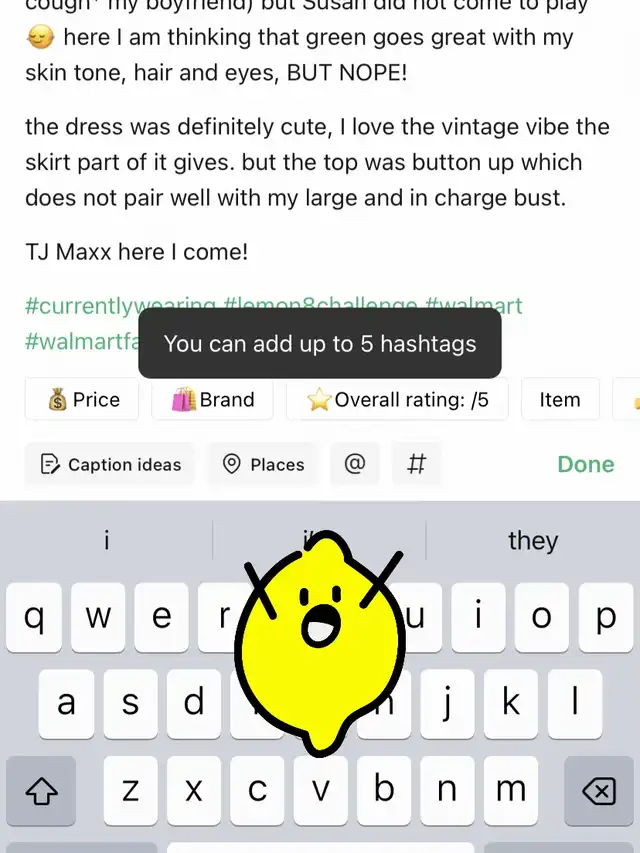Open Caption ideas
Viewport: 640px width, 853px height.
(x=109, y=464)
